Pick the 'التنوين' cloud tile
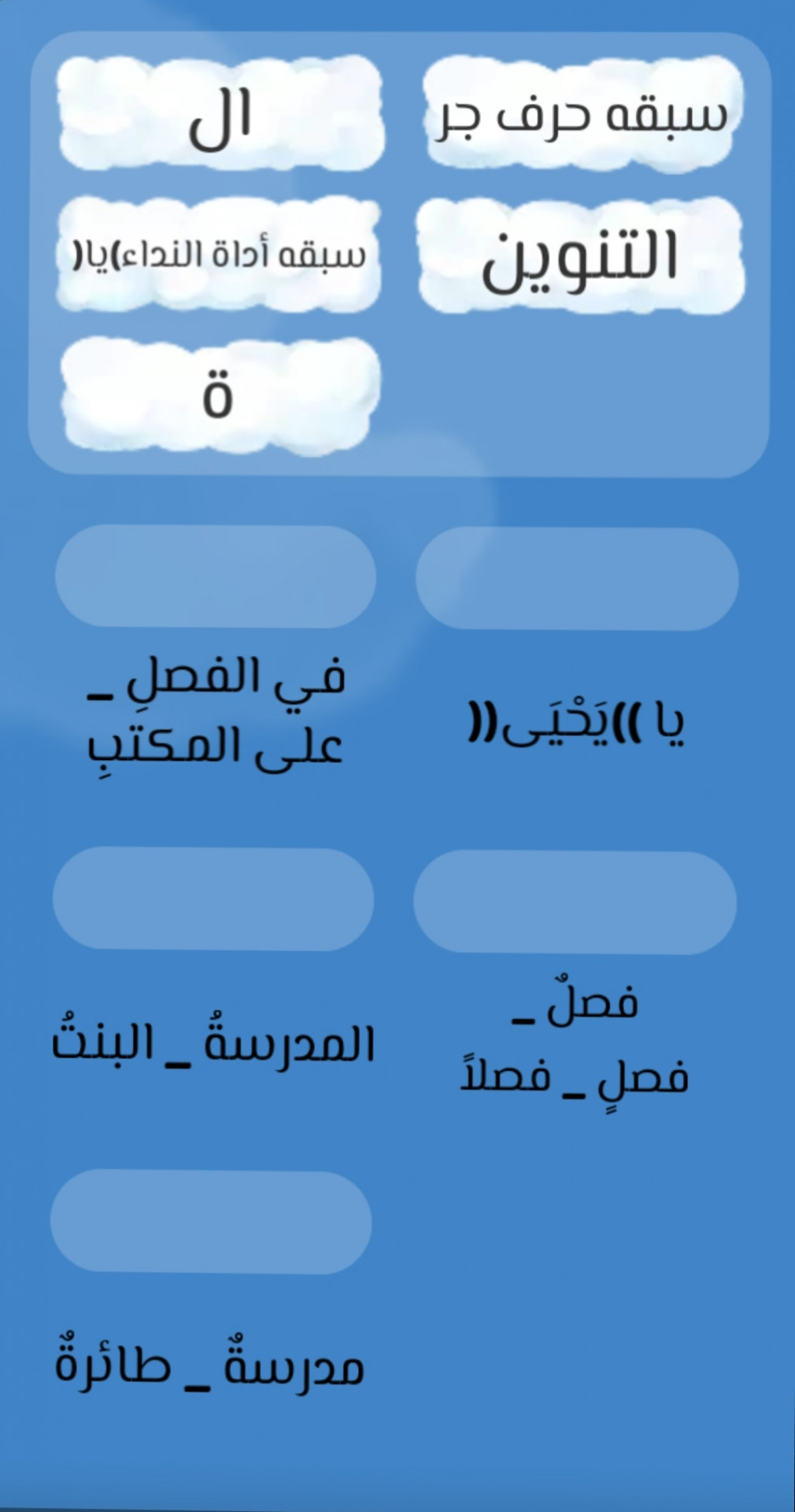Image resolution: width=795 pixels, height=1512 pixels. click(x=581, y=257)
